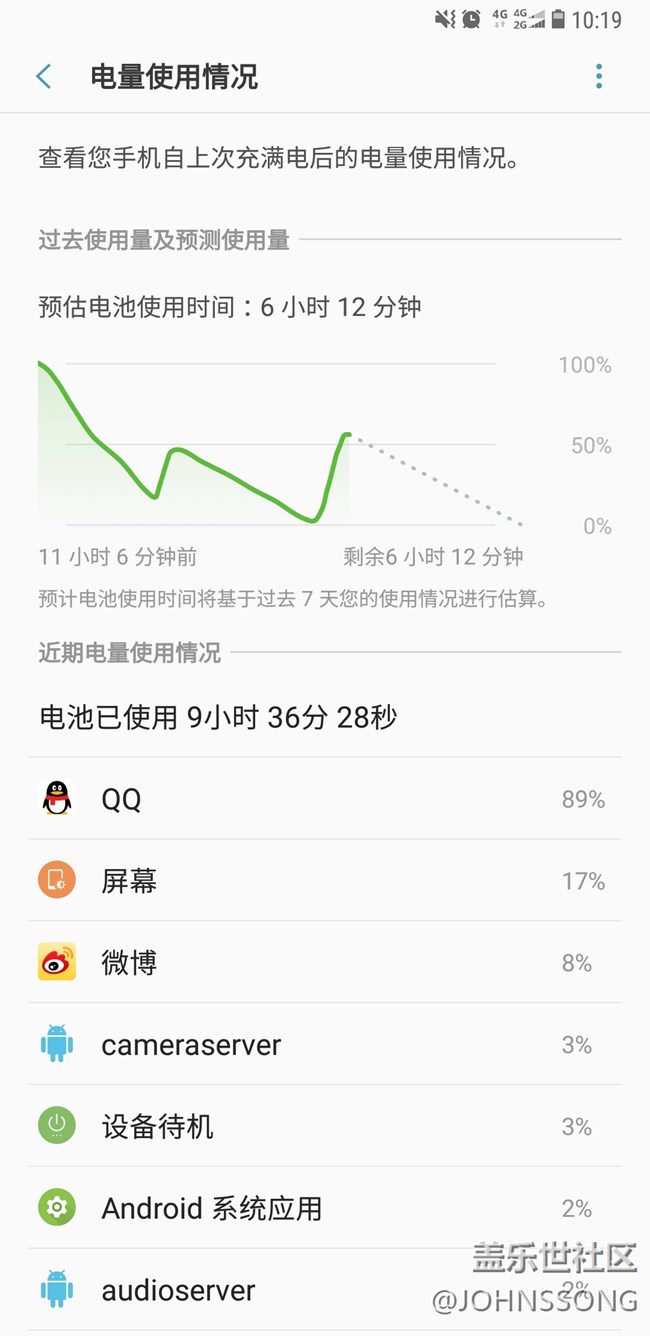View Android 系统应用 usage details
This screenshot has height=1336, width=650.
coord(324,1208)
